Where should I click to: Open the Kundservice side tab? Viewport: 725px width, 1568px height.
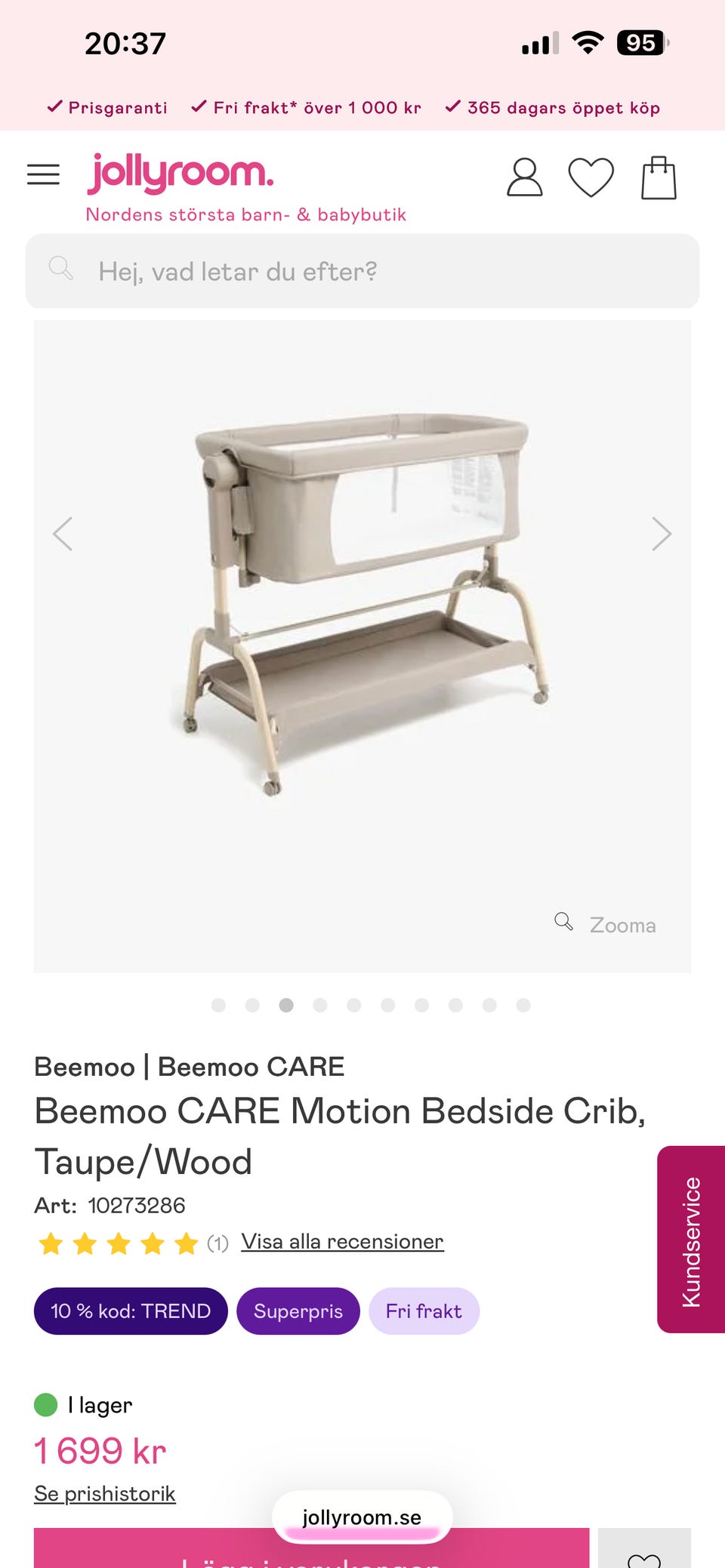(x=691, y=1240)
